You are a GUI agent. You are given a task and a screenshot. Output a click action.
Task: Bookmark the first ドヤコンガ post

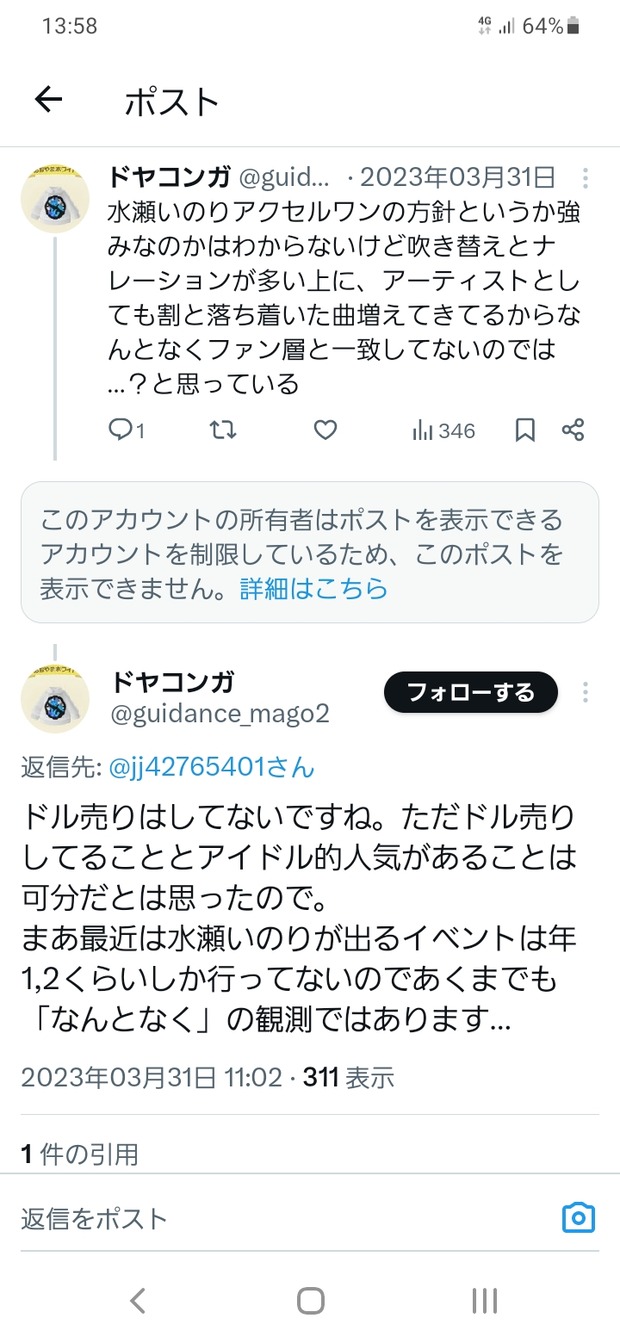click(525, 430)
